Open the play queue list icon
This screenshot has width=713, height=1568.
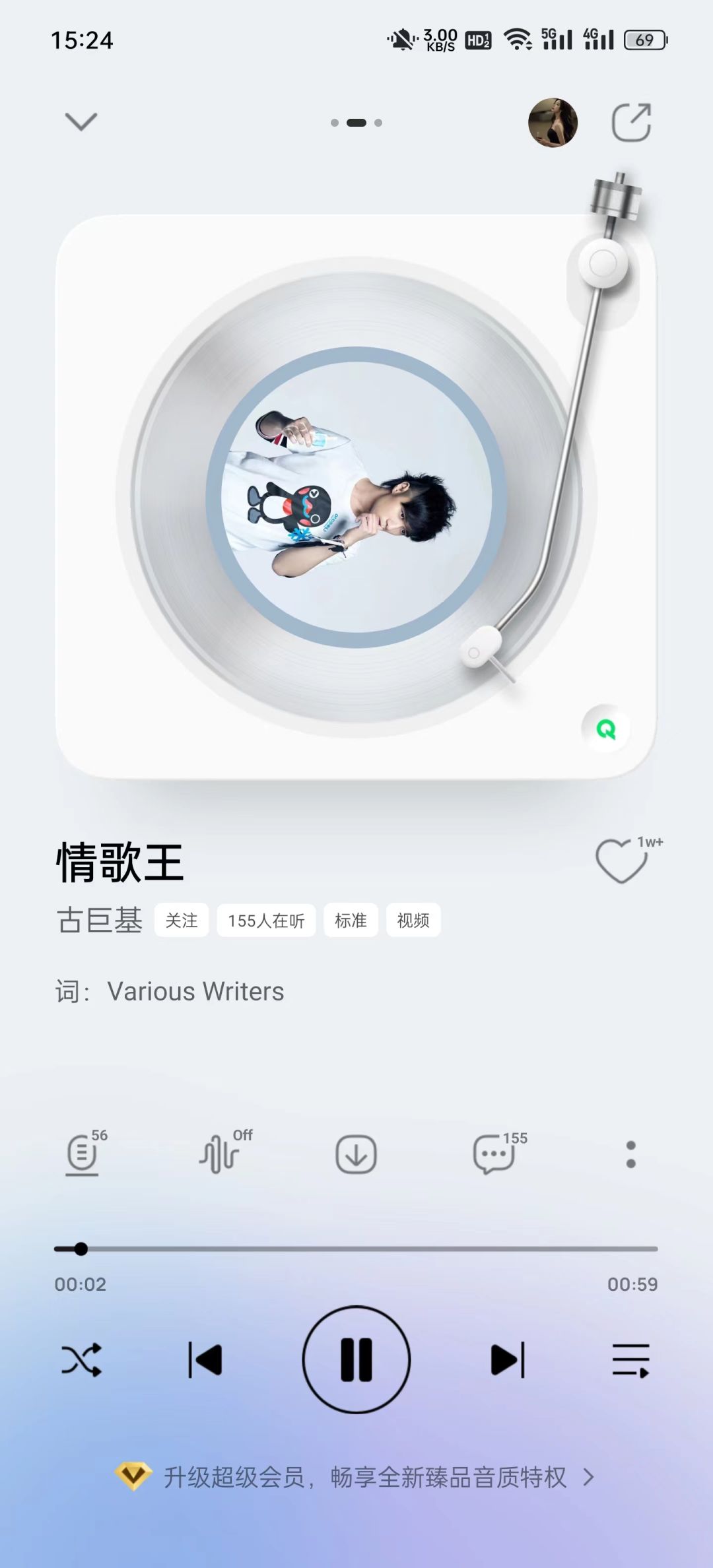pyautogui.click(x=632, y=1362)
